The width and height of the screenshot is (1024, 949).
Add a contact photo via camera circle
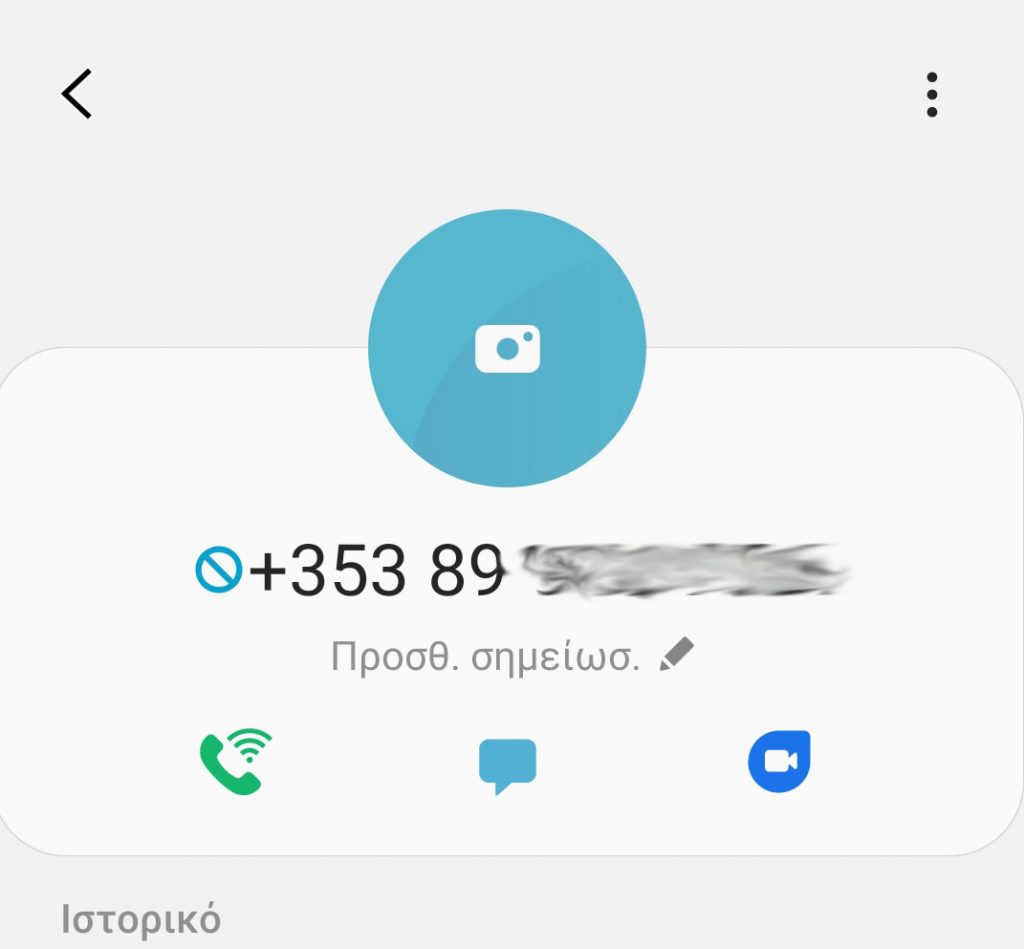tap(507, 348)
